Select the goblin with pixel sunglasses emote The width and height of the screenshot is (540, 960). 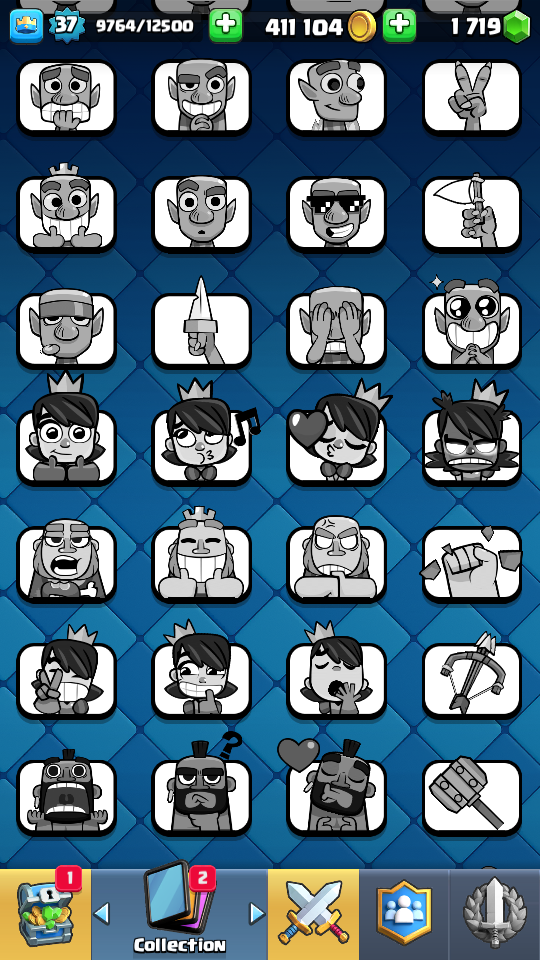click(x=336, y=214)
